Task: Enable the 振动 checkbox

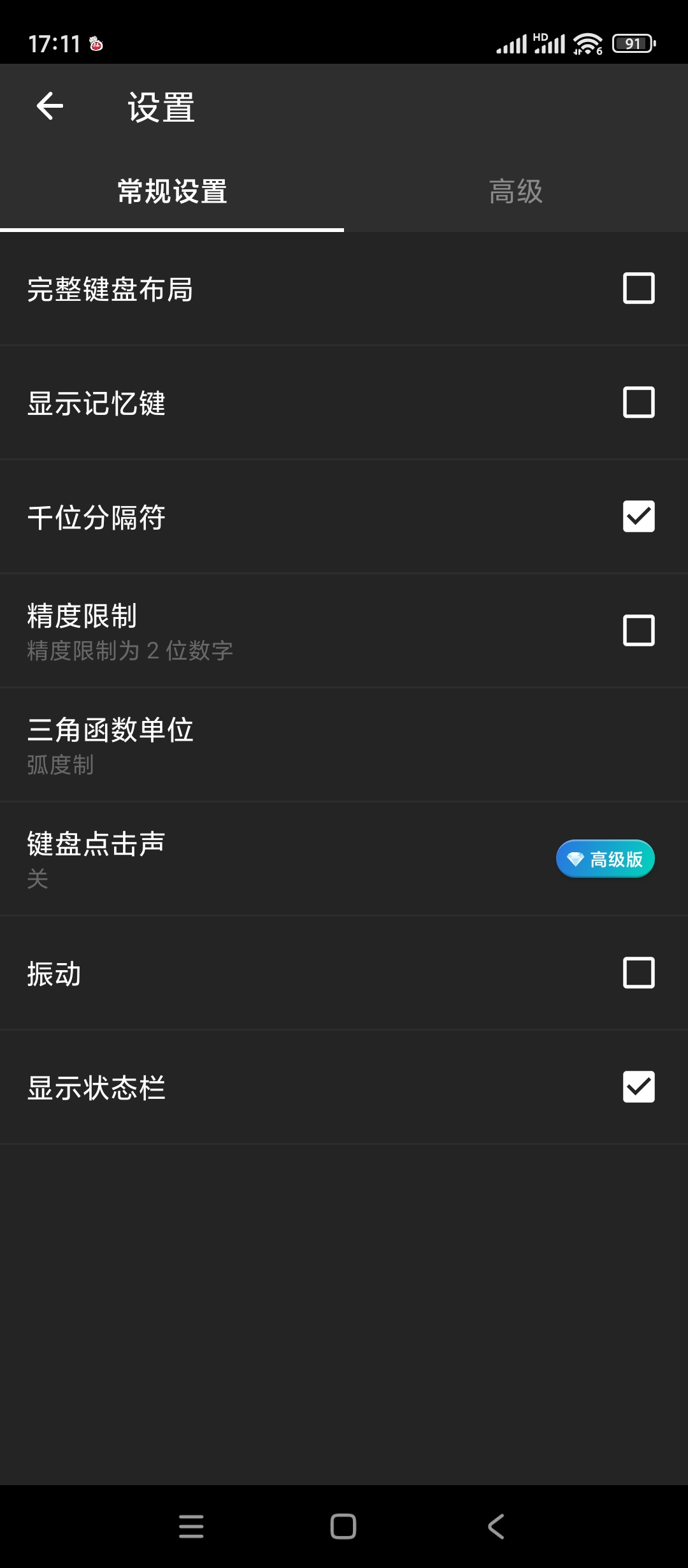Action: [x=638, y=973]
